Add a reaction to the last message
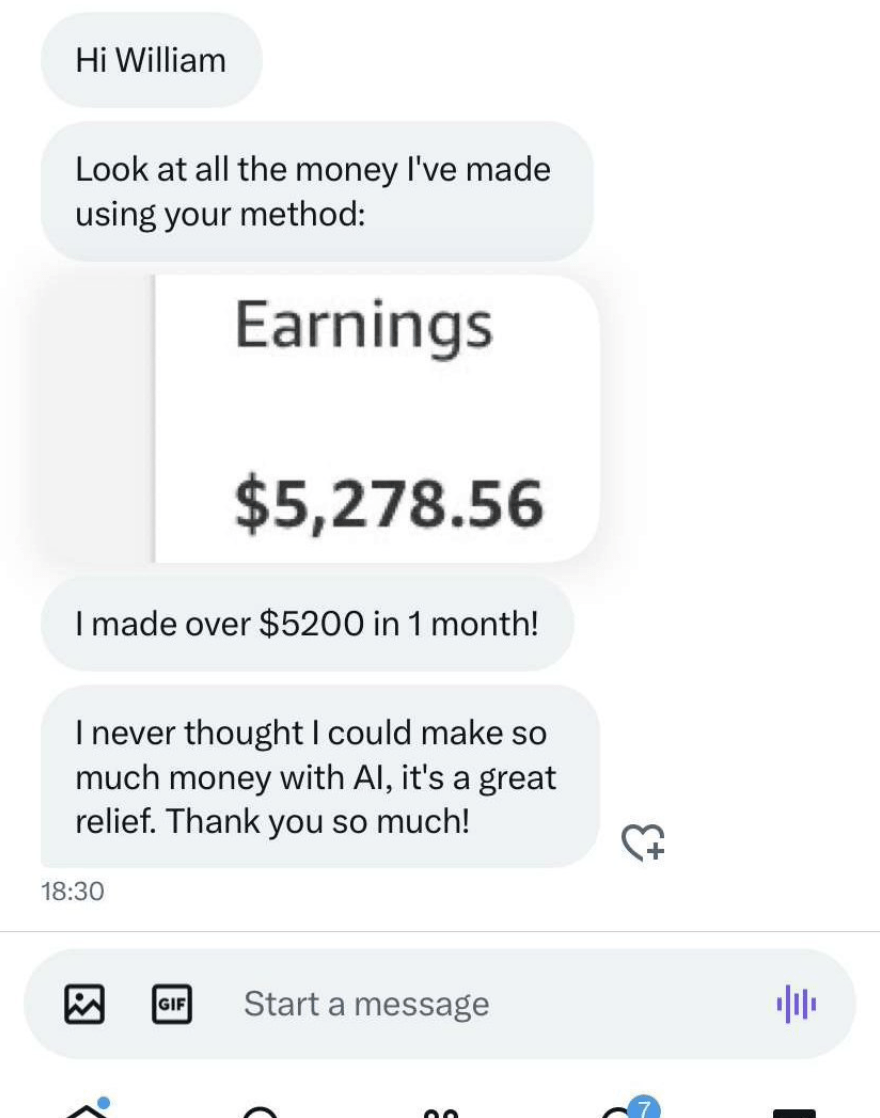The image size is (880, 1118). point(643,842)
